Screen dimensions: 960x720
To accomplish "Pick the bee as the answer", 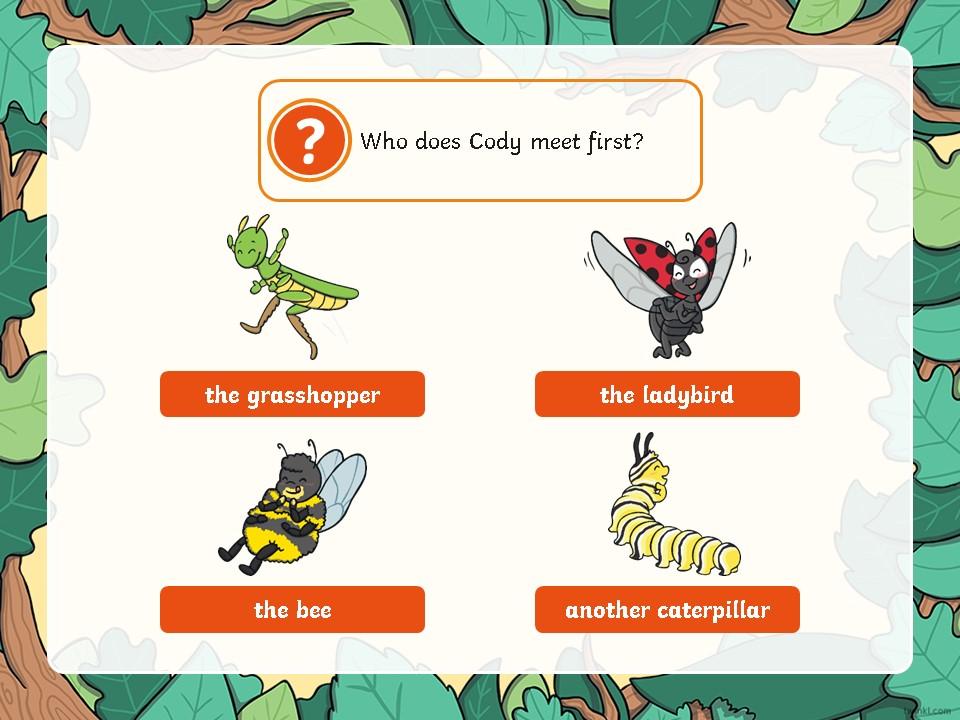I will pos(292,609).
